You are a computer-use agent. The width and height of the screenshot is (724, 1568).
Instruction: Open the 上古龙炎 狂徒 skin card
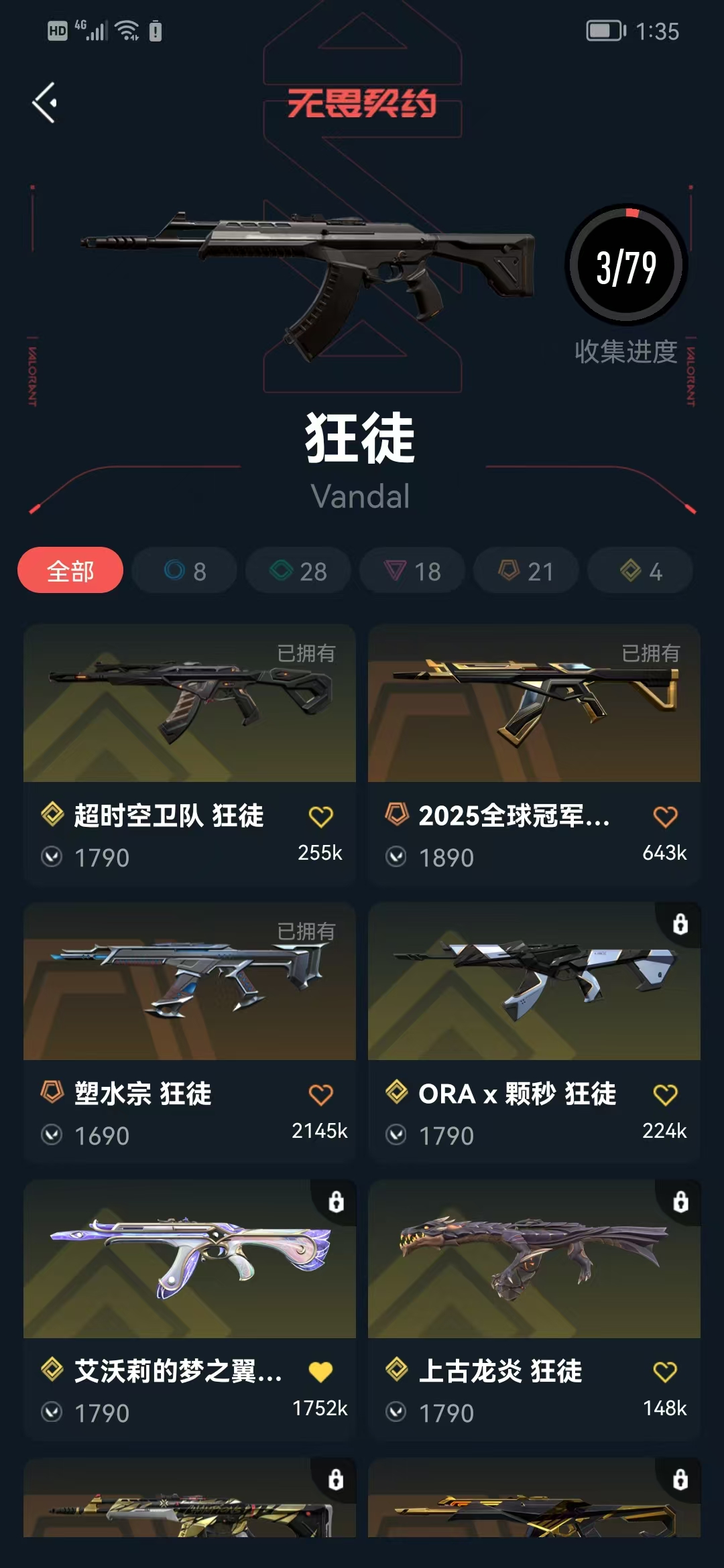(x=534, y=1311)
